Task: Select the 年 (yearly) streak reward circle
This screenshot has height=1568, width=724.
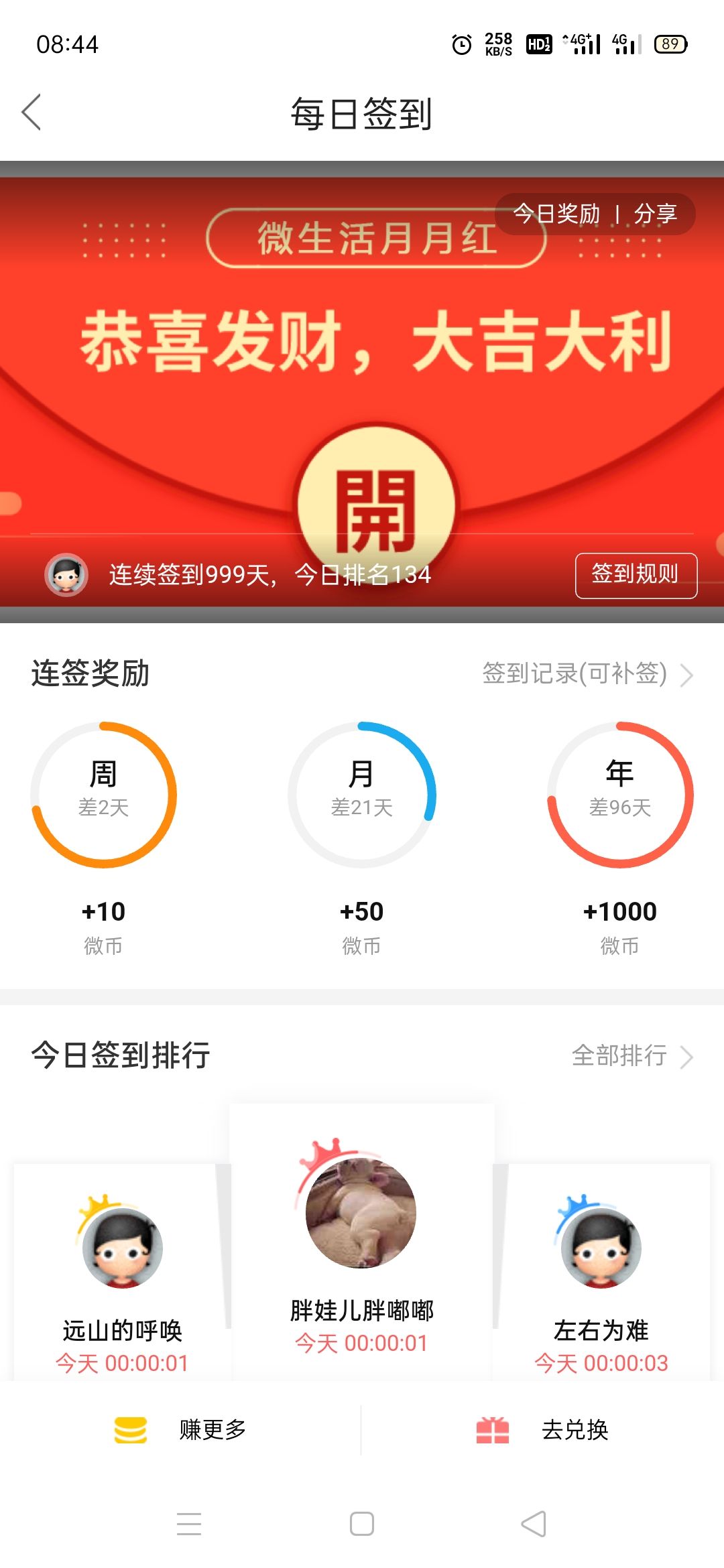Action: 620,794
